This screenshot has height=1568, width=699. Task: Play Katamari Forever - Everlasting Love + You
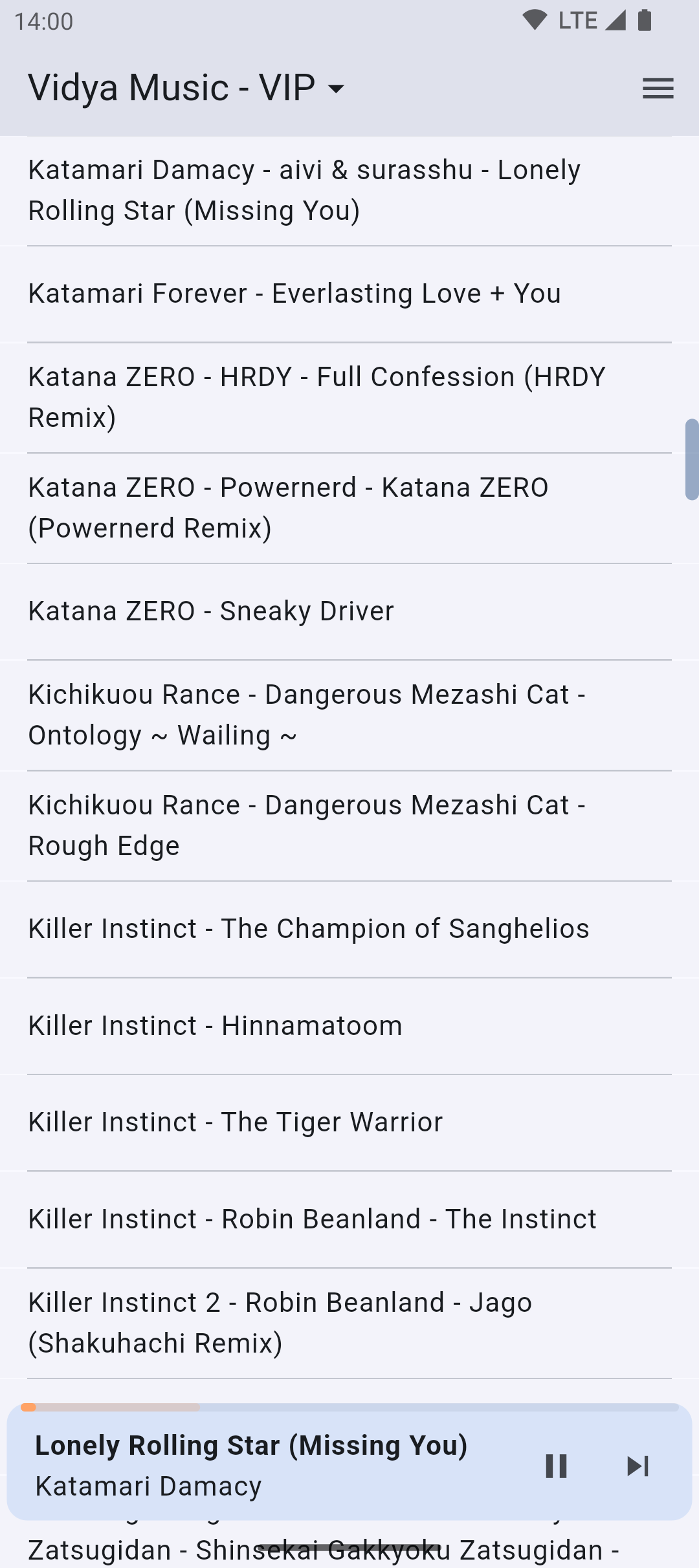point(294,294)
